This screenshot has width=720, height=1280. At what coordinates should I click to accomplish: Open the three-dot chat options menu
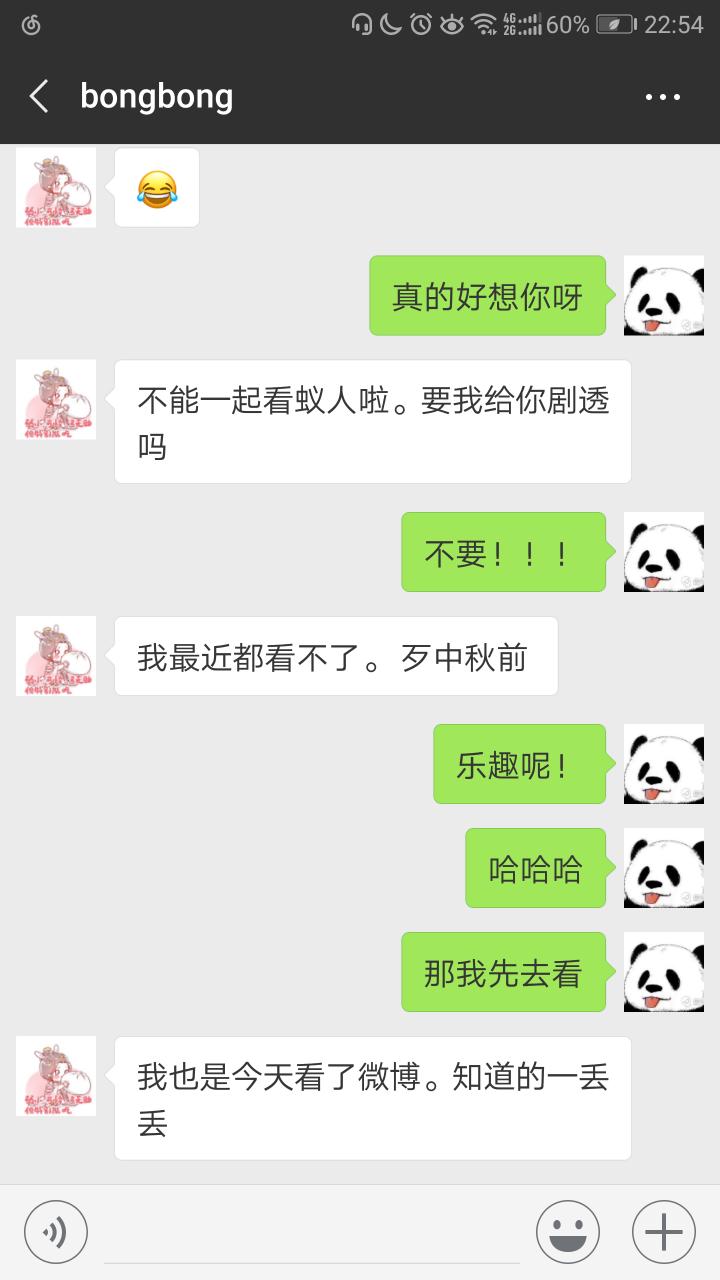[x=663, y=97]
